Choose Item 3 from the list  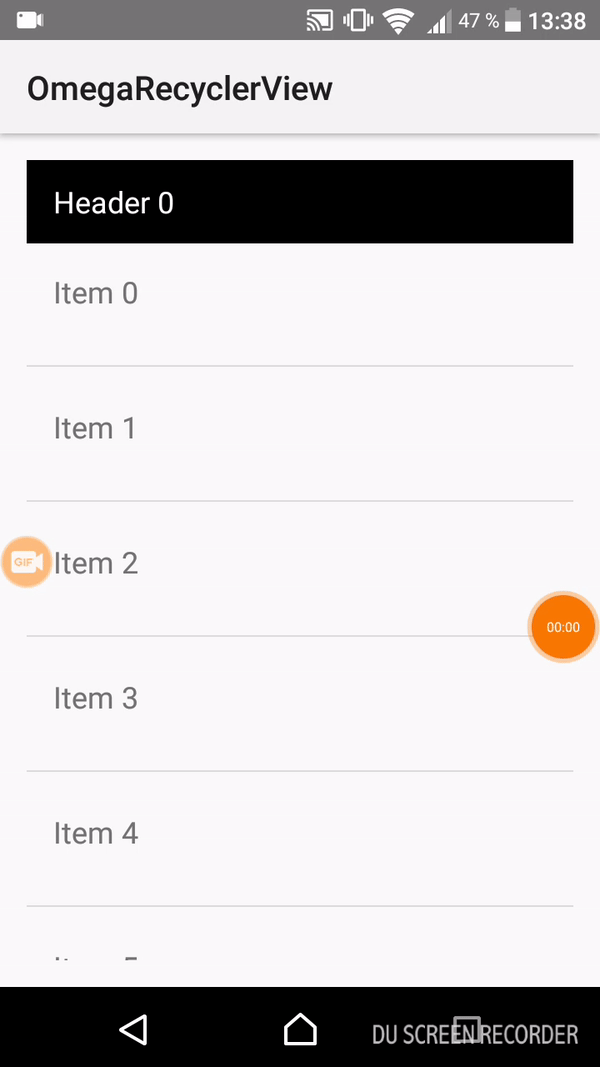click(299, 700)
